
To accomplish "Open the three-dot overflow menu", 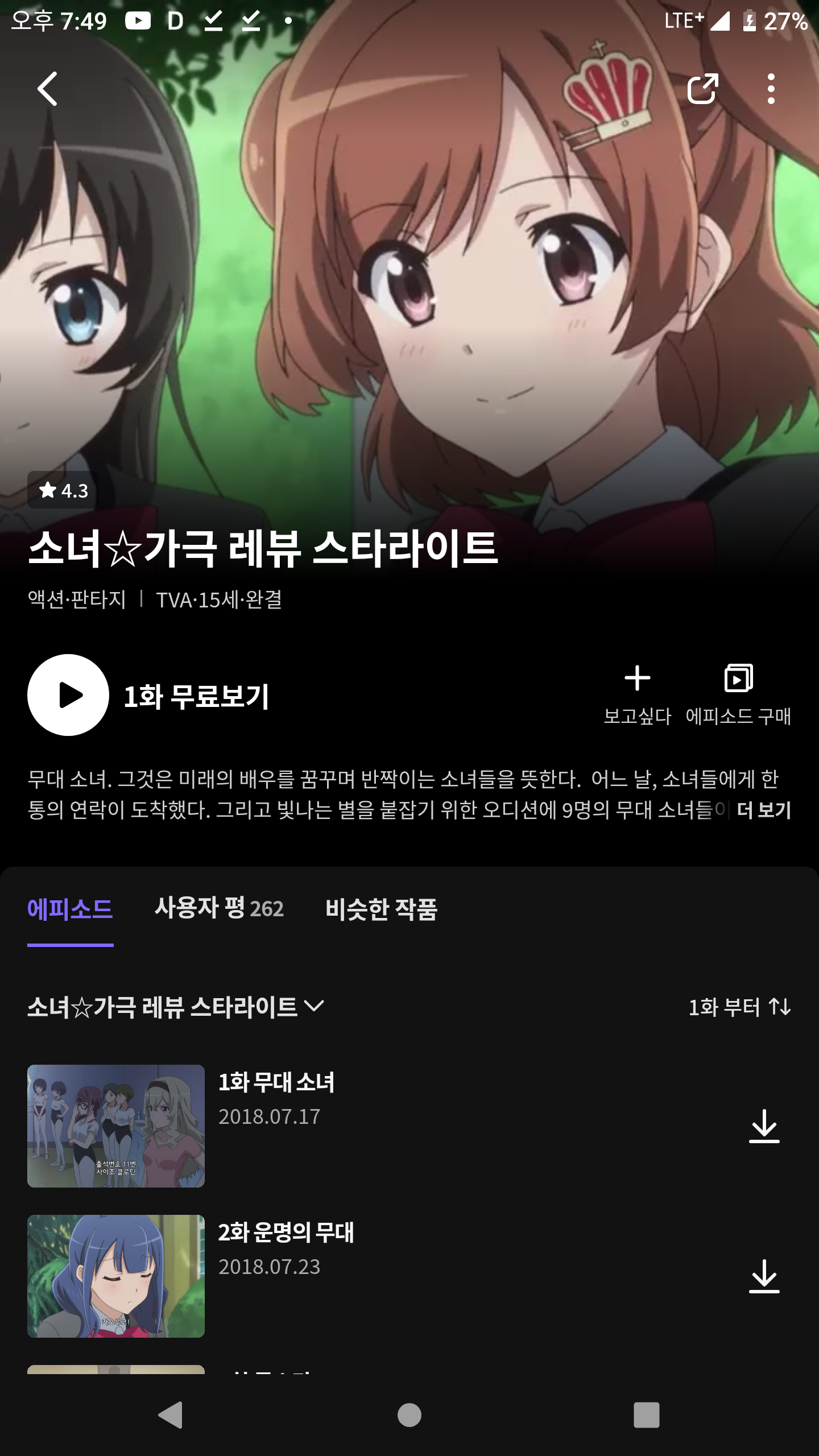I will click(771, 89).
